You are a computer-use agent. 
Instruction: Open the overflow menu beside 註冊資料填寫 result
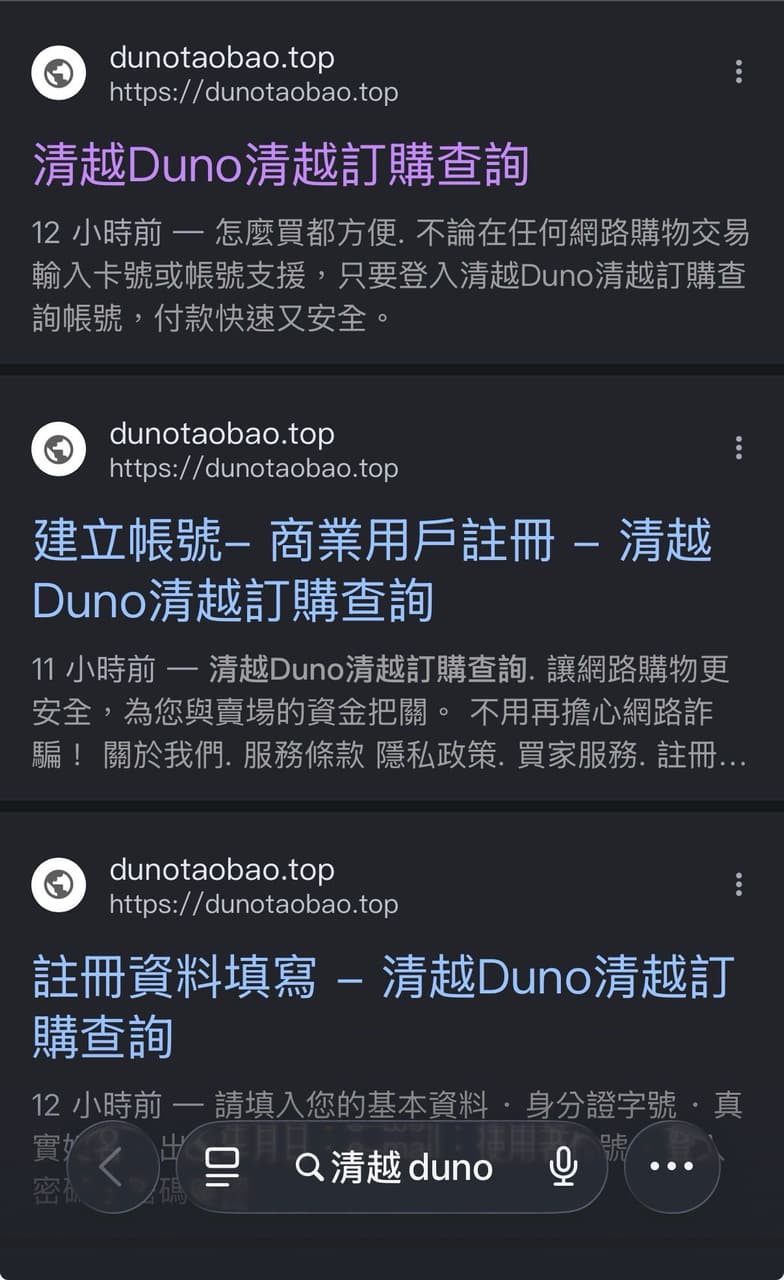tap(738, 883)
